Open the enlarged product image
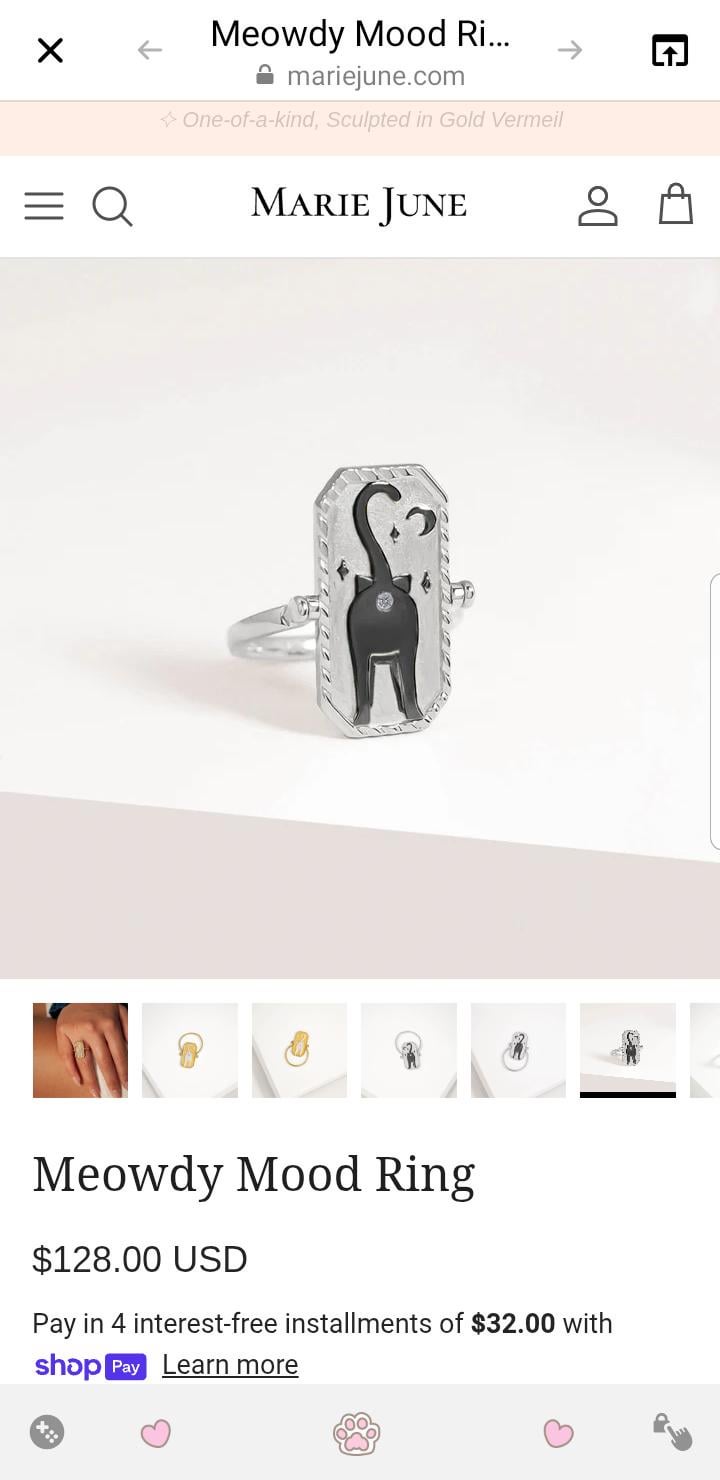This screenshot has width=720, height=1480. click(360, 618)
